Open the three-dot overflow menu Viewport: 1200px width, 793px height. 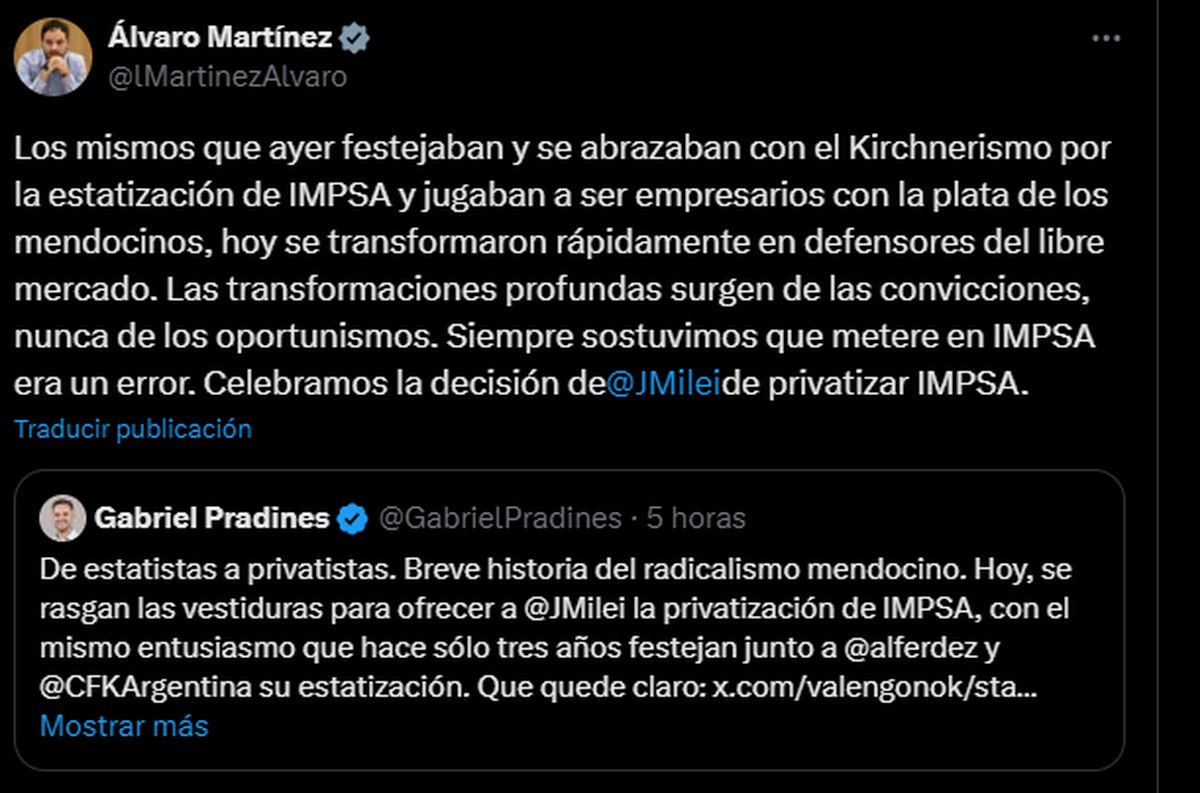(x=1105, y=38)
